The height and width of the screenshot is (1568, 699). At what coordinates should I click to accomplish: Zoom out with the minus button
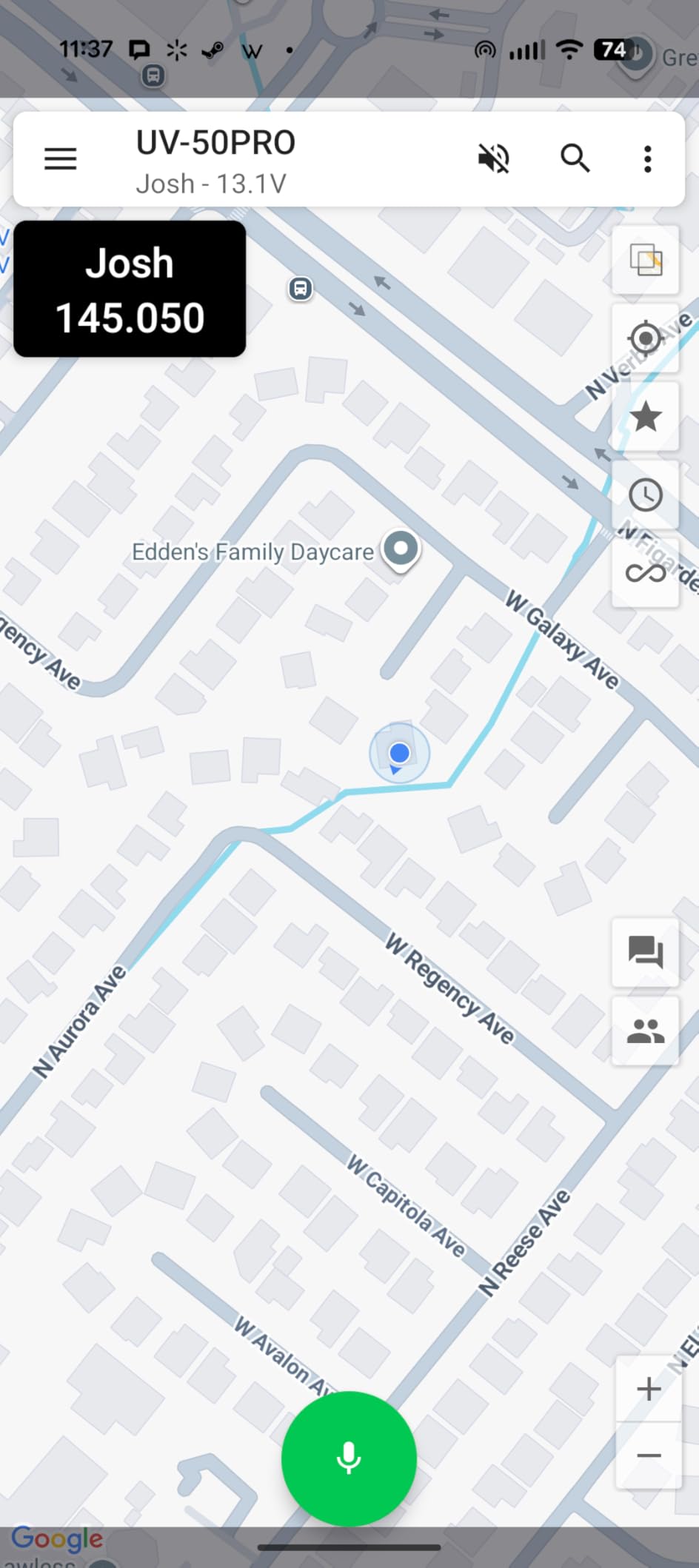click(649, 1455)
